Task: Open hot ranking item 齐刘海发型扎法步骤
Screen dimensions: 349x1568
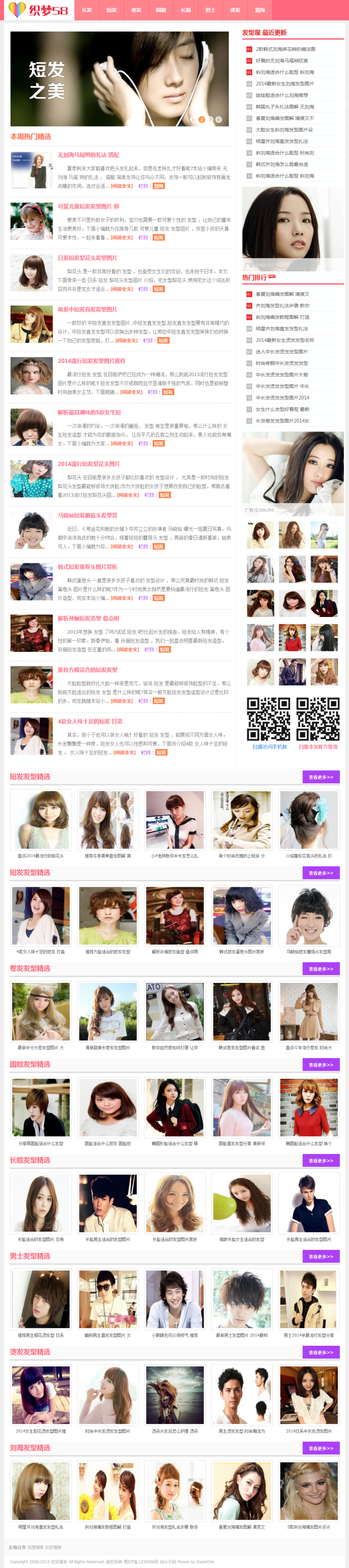Action: click(282, 306)
